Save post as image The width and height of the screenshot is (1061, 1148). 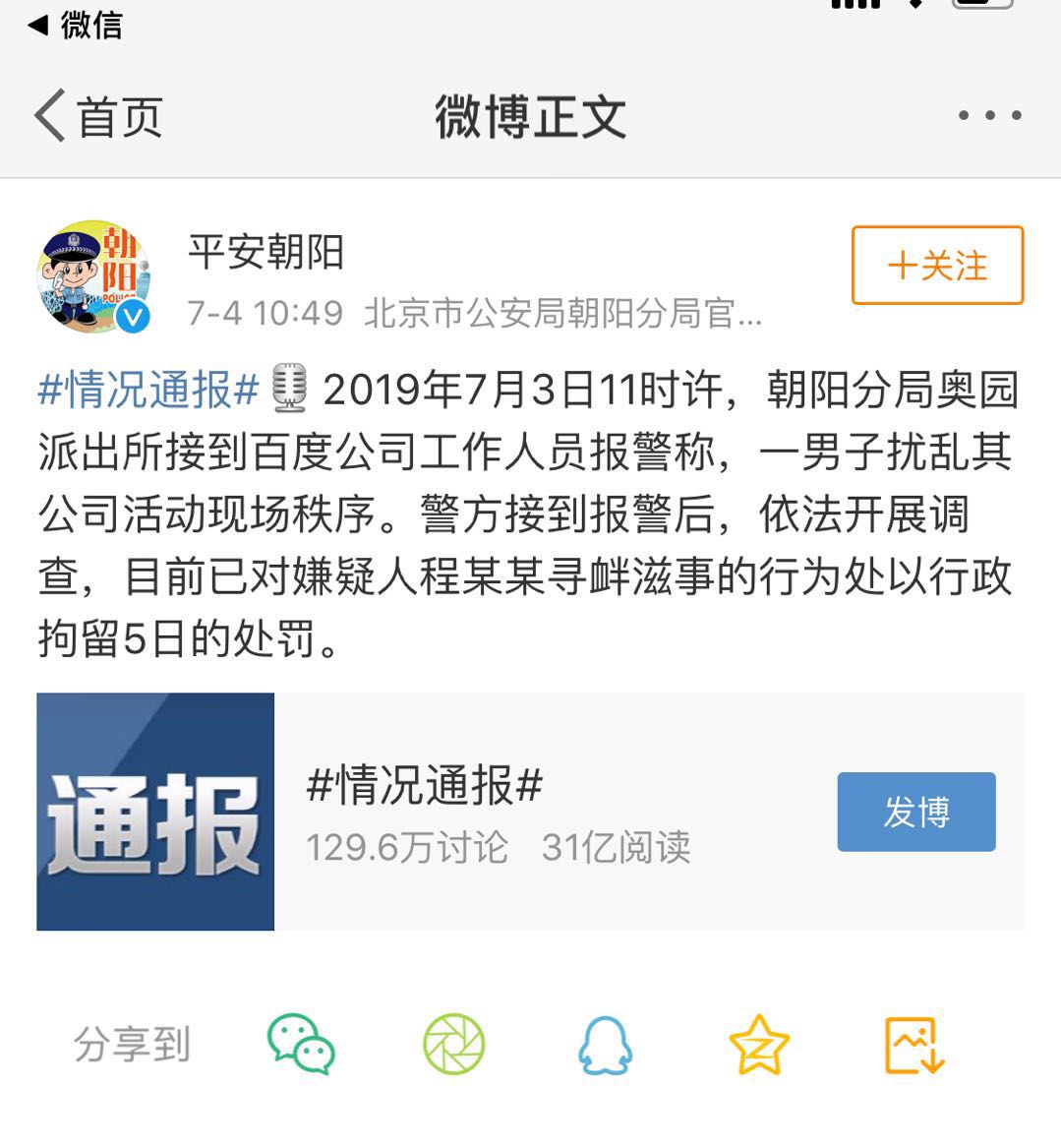[914, 1045]
